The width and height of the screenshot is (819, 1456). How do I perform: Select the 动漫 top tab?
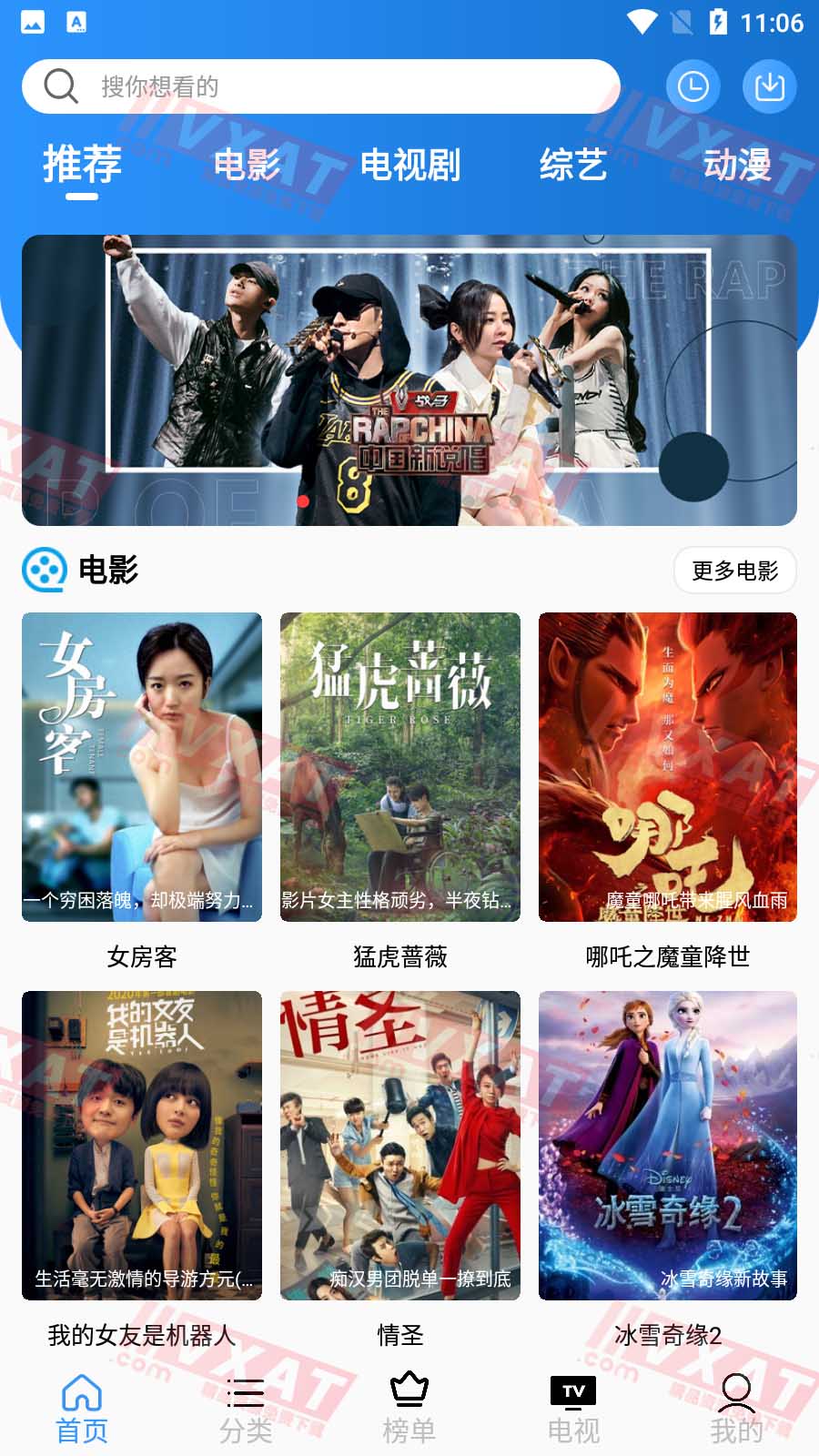(x=737, y=165)
